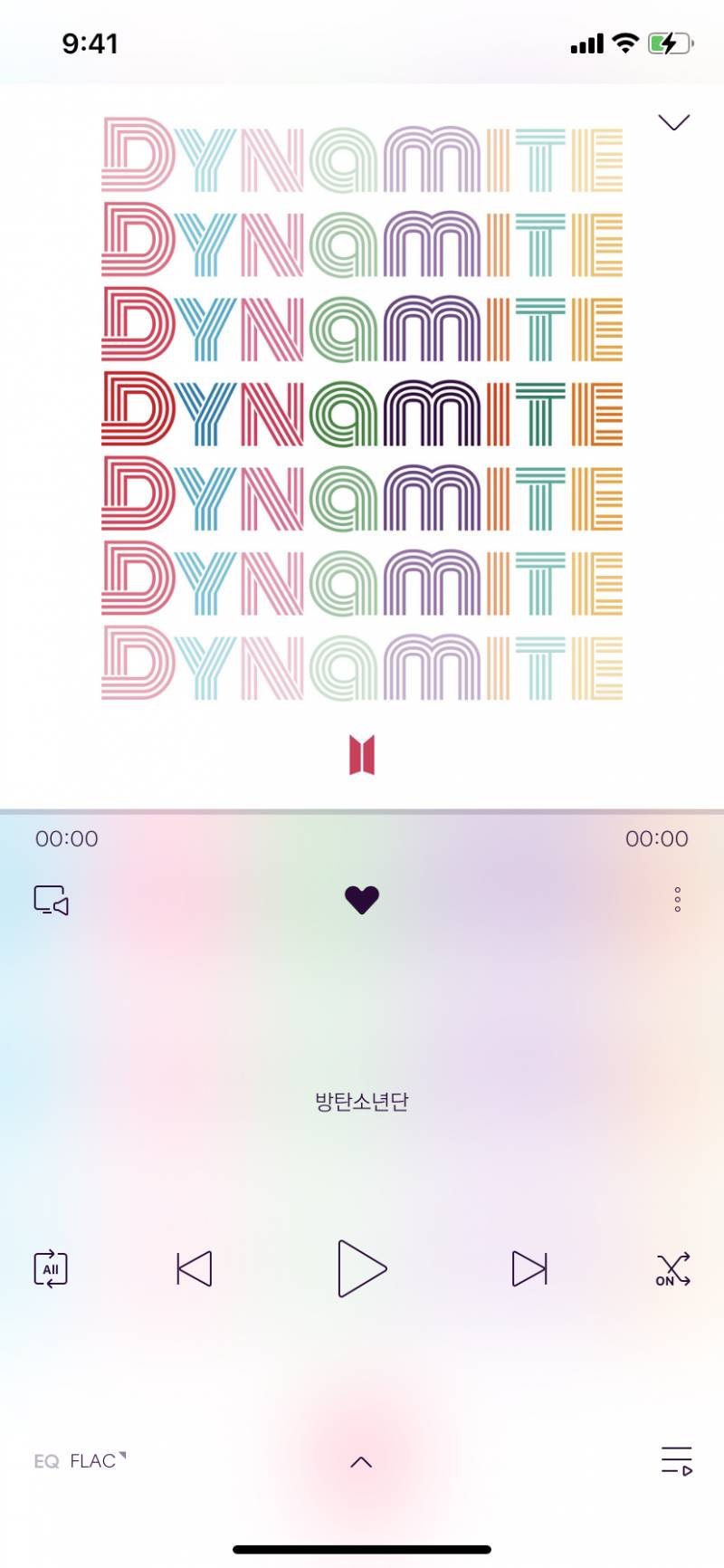Open the three-dot more options menu
Image resolution: width=724 pixels, height=1568 pixels.
(x=677, y=899)
